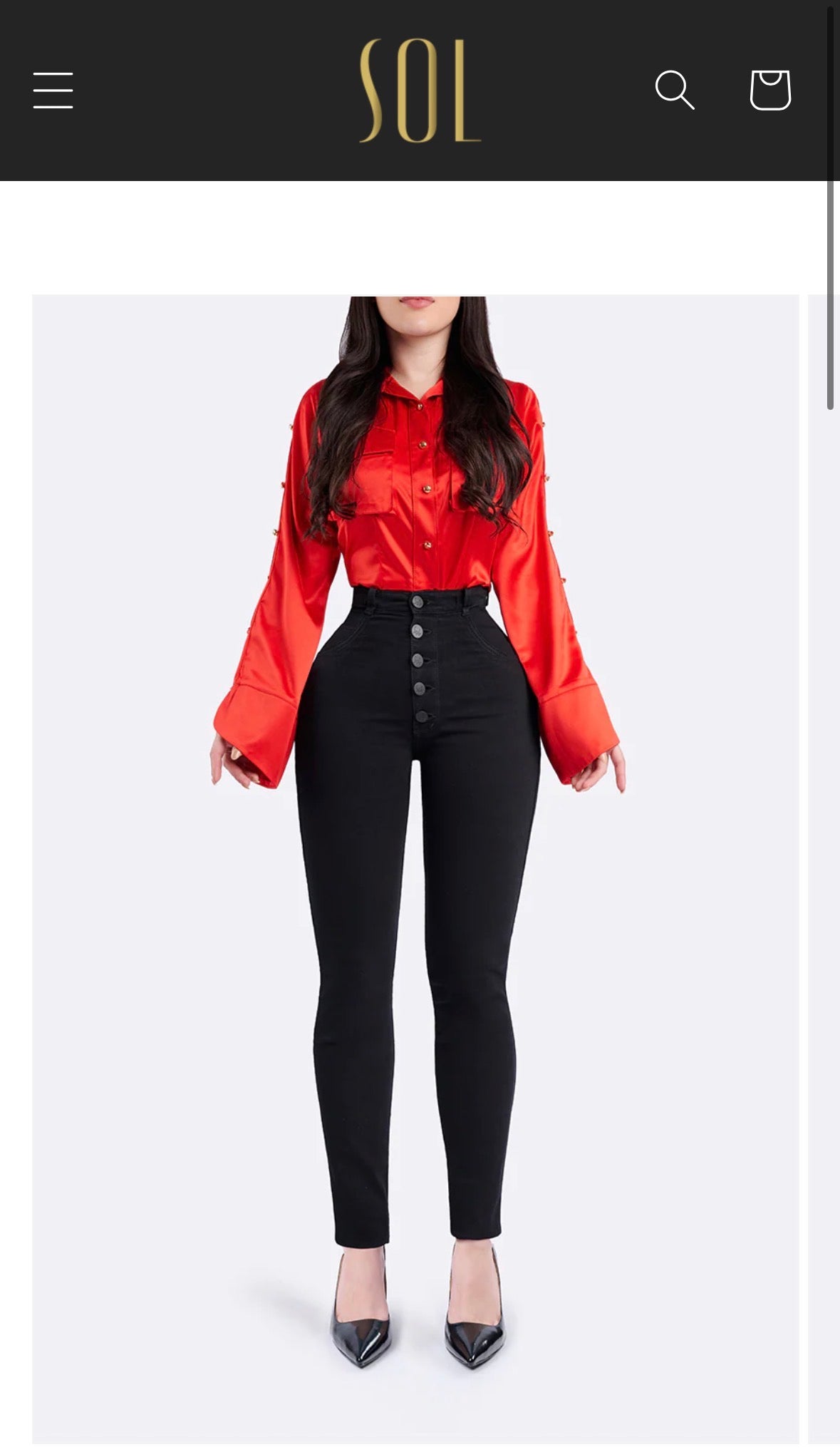
Task: Tap the SOL logo to go home
Action: [420, 91]
